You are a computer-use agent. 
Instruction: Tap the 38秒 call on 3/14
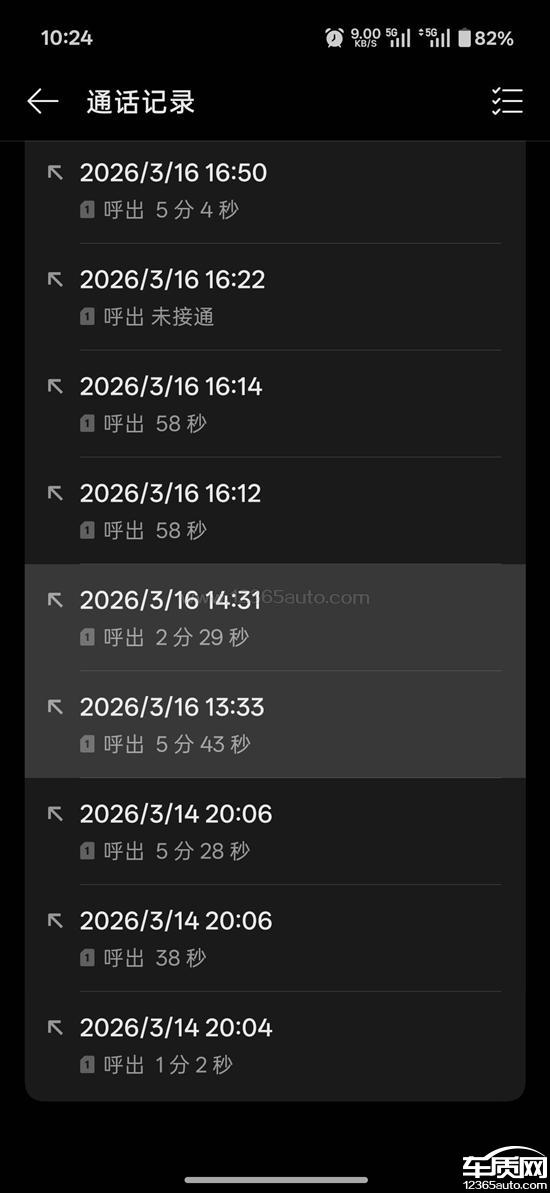[275, 938]
